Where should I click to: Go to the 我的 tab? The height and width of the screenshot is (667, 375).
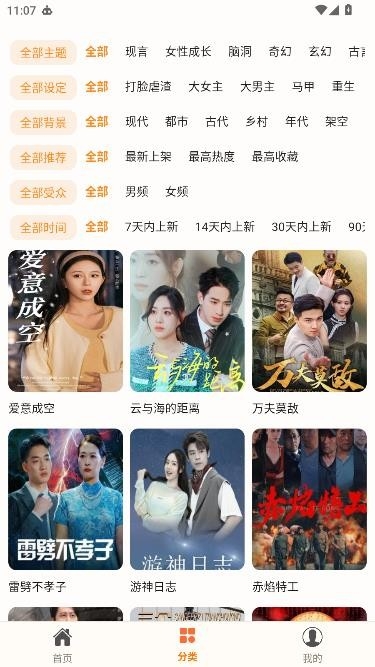pos(312,645)
